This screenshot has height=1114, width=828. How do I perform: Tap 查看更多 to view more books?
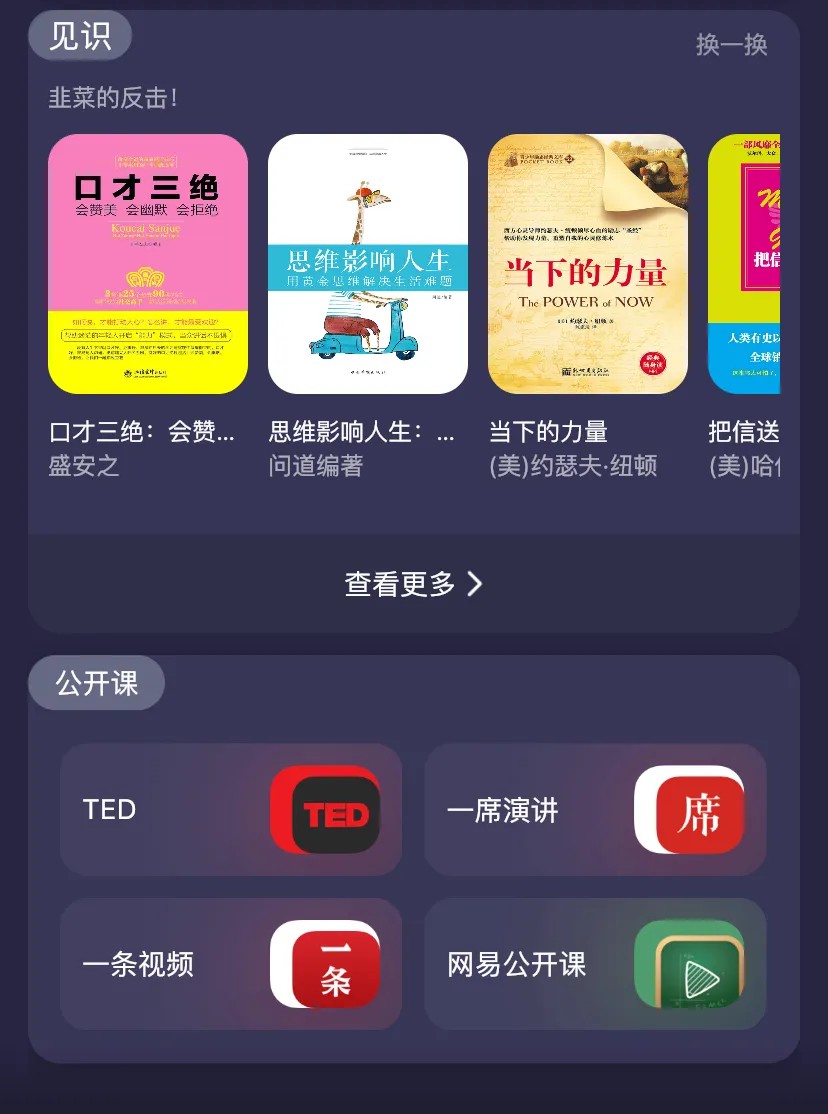pyautogui.click(x=413, y=584)
